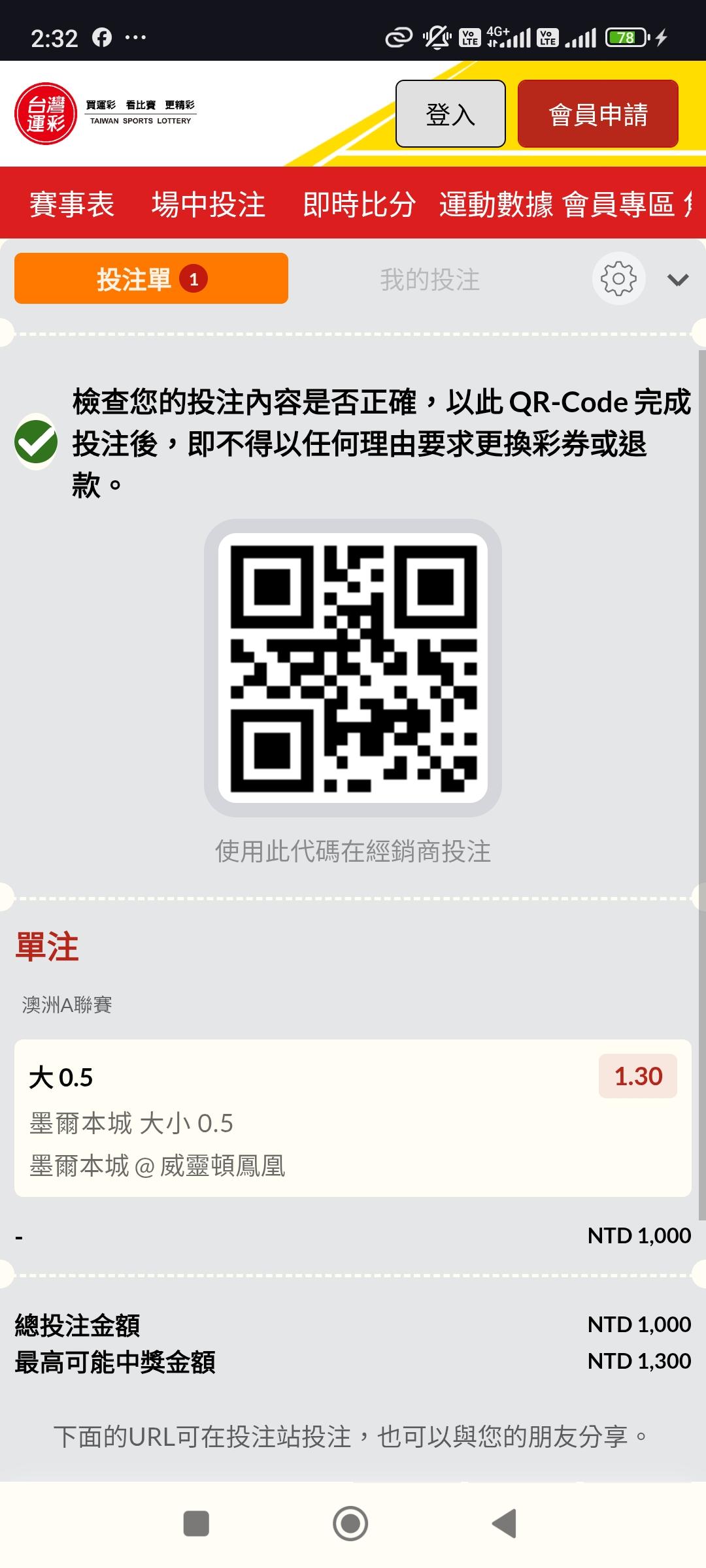Open bet slip settings gear
This screenshot has height=1568, width=706.
coord(618,279)
